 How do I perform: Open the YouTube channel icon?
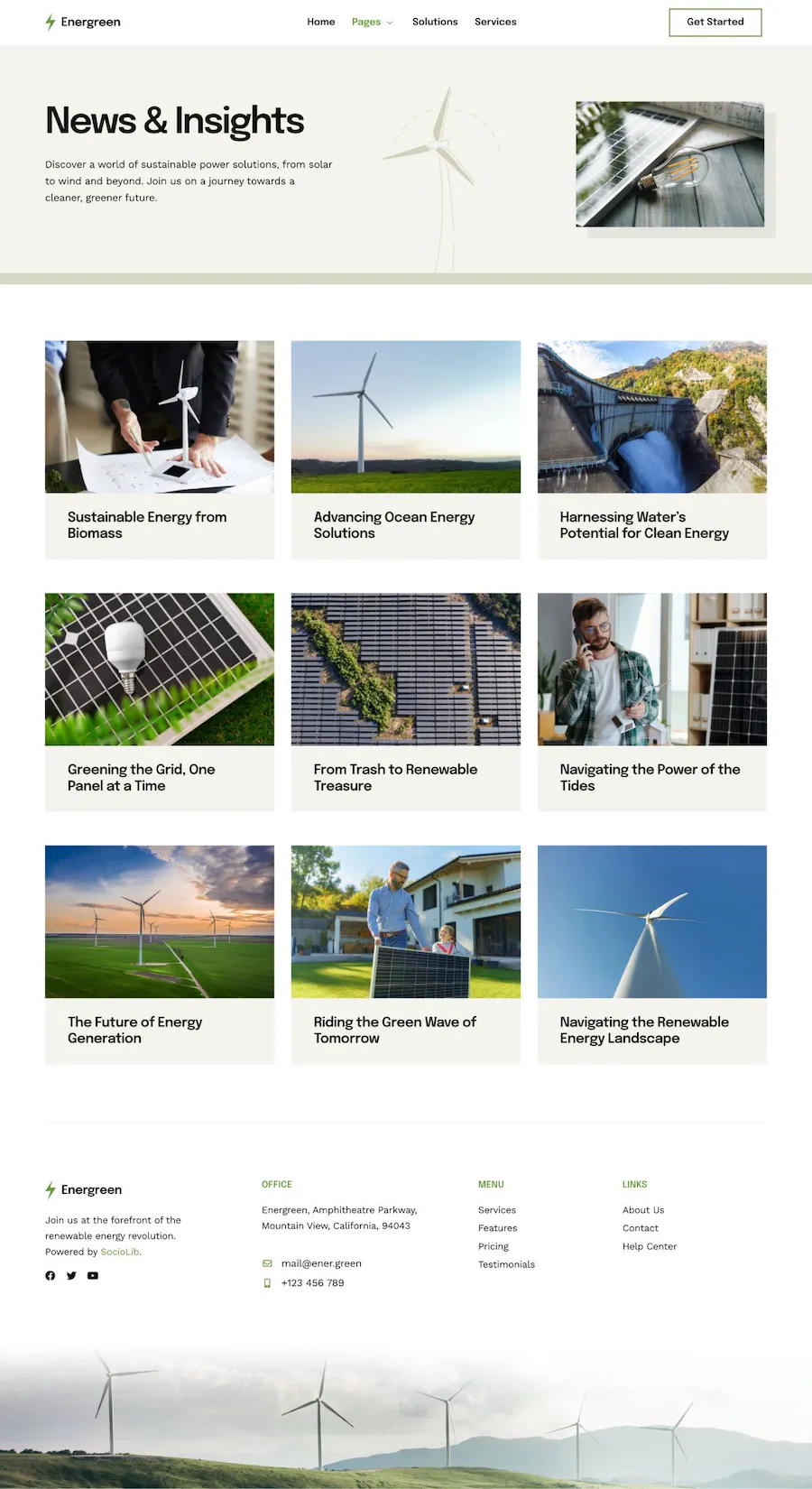tap(93, 1275)
